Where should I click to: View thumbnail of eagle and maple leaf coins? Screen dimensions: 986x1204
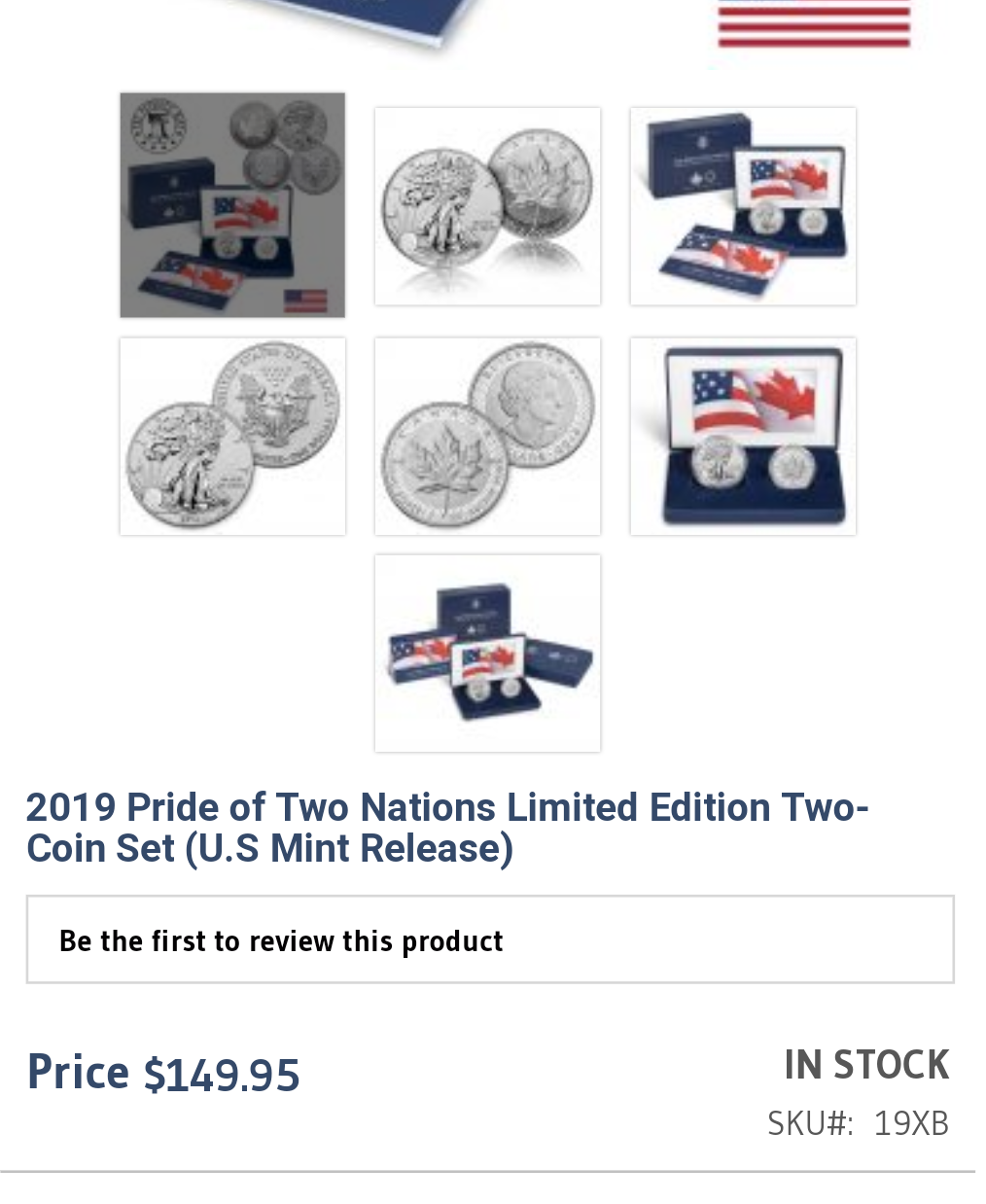(x=487, y=206)
